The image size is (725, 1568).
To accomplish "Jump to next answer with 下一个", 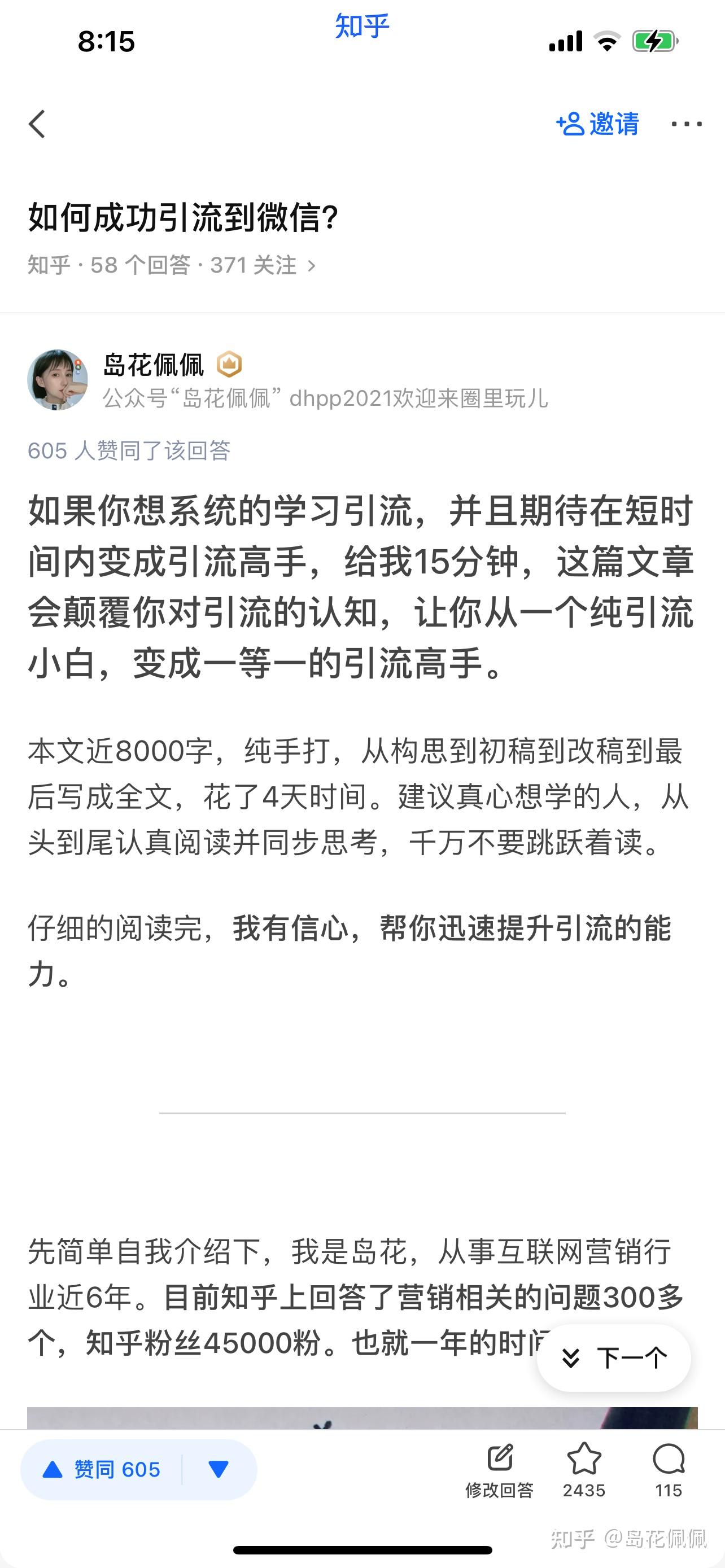I will (614, 1357).
